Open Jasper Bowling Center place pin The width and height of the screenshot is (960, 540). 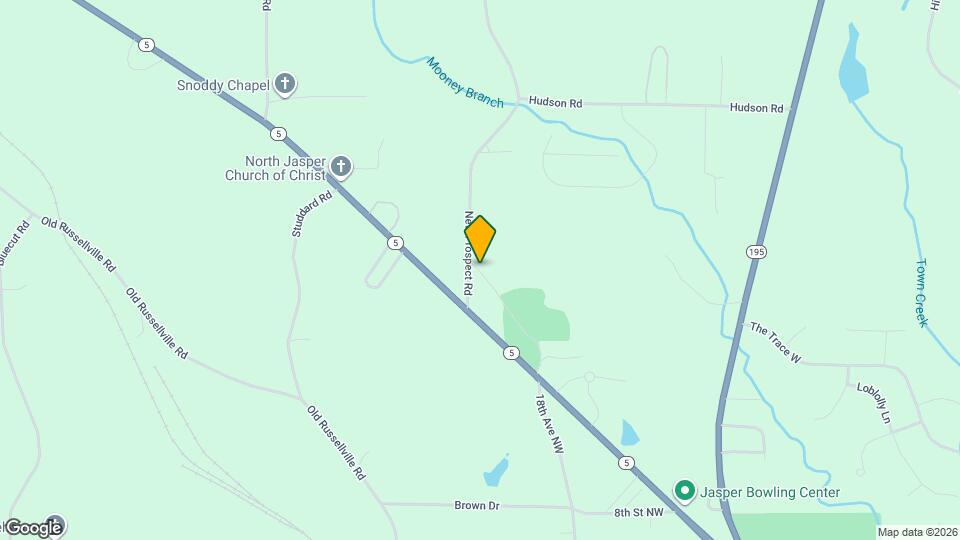(x=685, y=491)
